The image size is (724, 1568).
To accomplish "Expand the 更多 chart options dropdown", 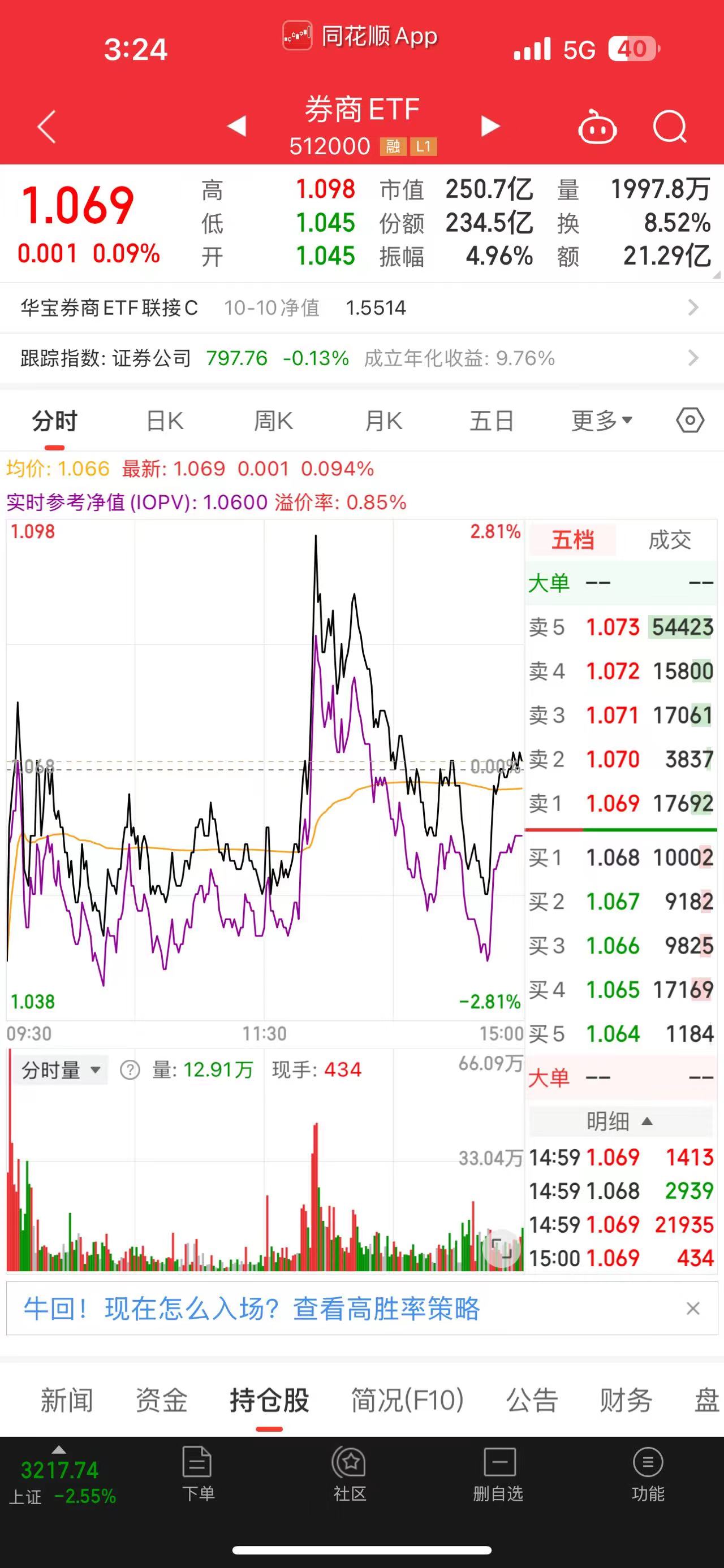I will (x=601, y=421).
